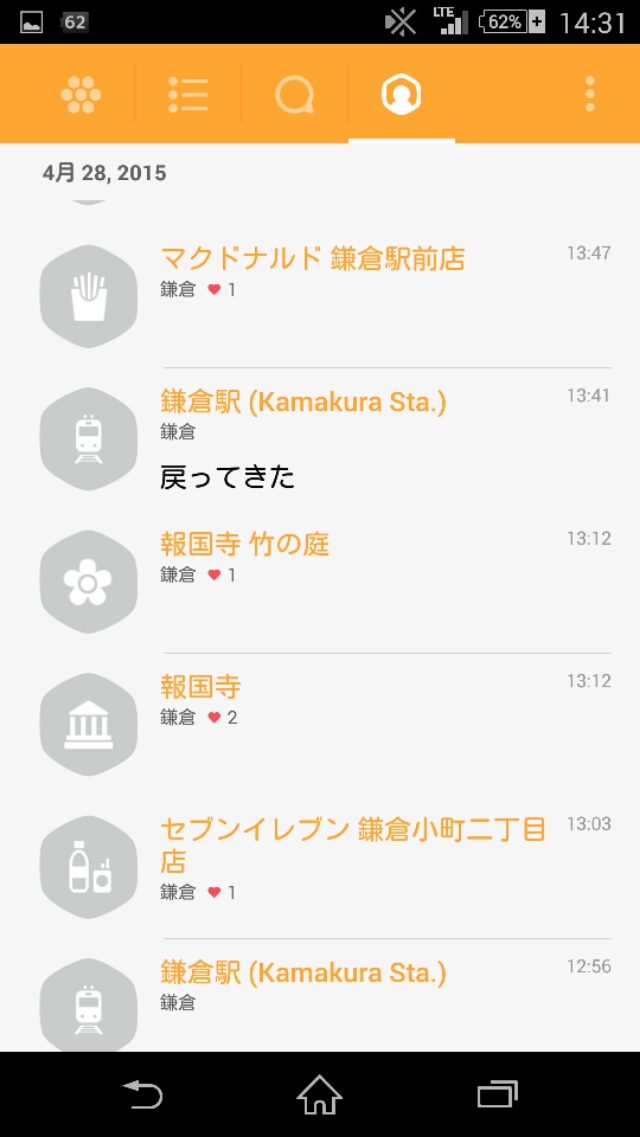This screenshot has height=1137, width=640.
Task: Open the 報国寺 竹の庭 check-in
Action: 320,582
